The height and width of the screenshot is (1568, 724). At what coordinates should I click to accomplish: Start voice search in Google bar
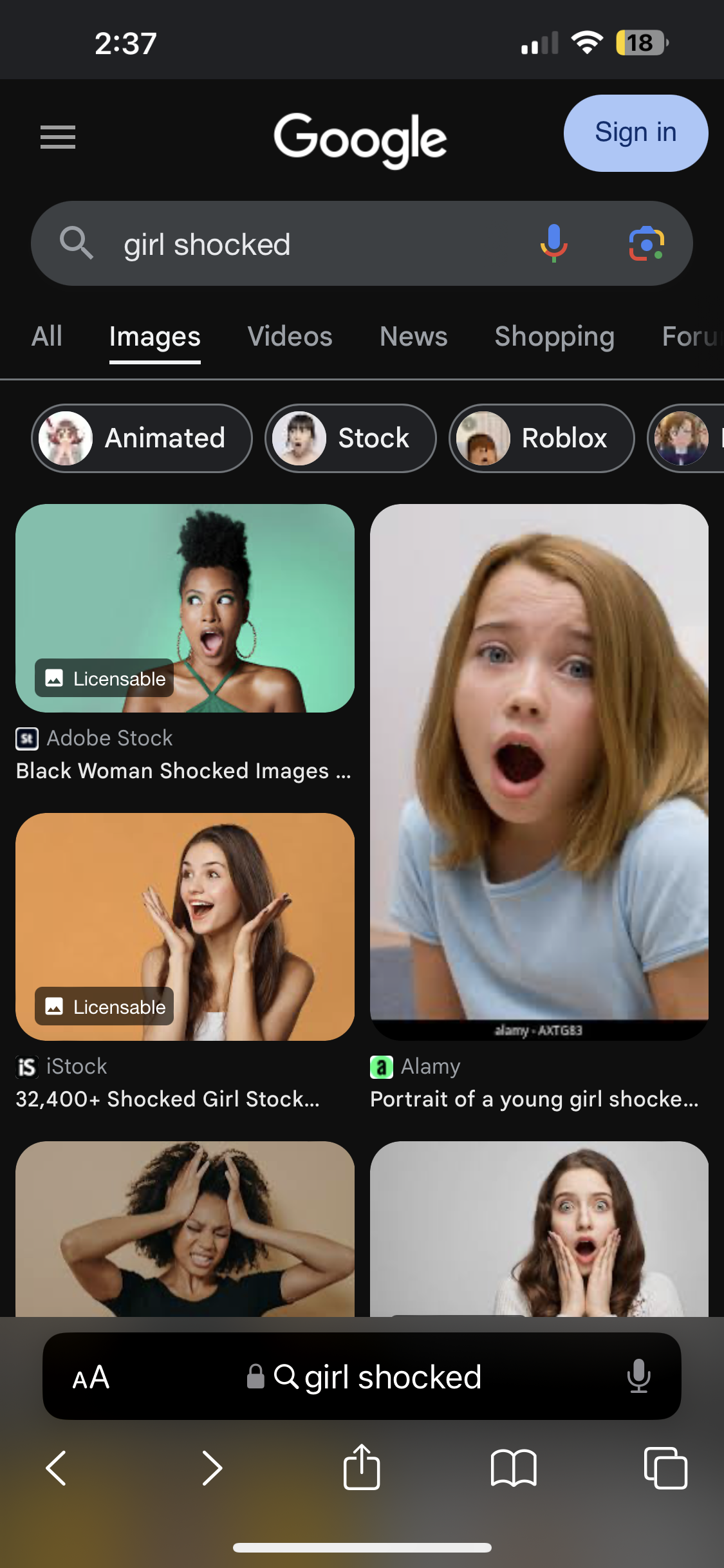coord(553,243)
